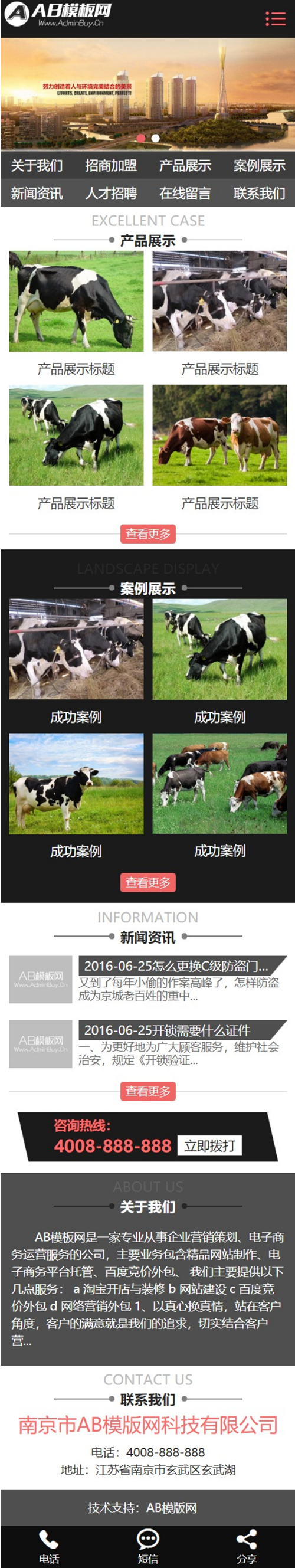Select 产品展示 in the navigation
295x1568 pixels.
pos(185,166)
